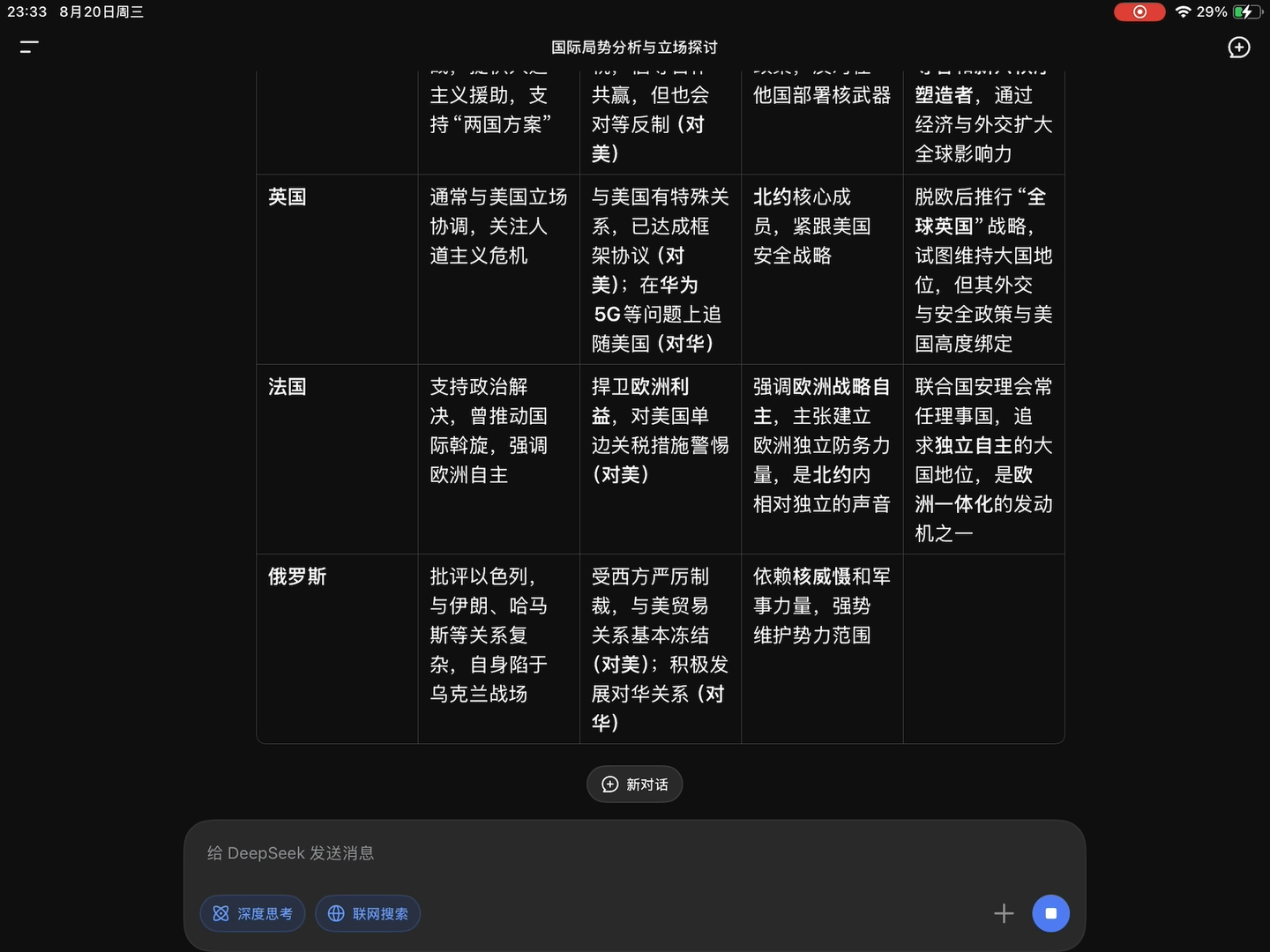The height and width of the screenshot is (952, 1270).
Task: Open the attachment plus icon
Action: 1004,913
